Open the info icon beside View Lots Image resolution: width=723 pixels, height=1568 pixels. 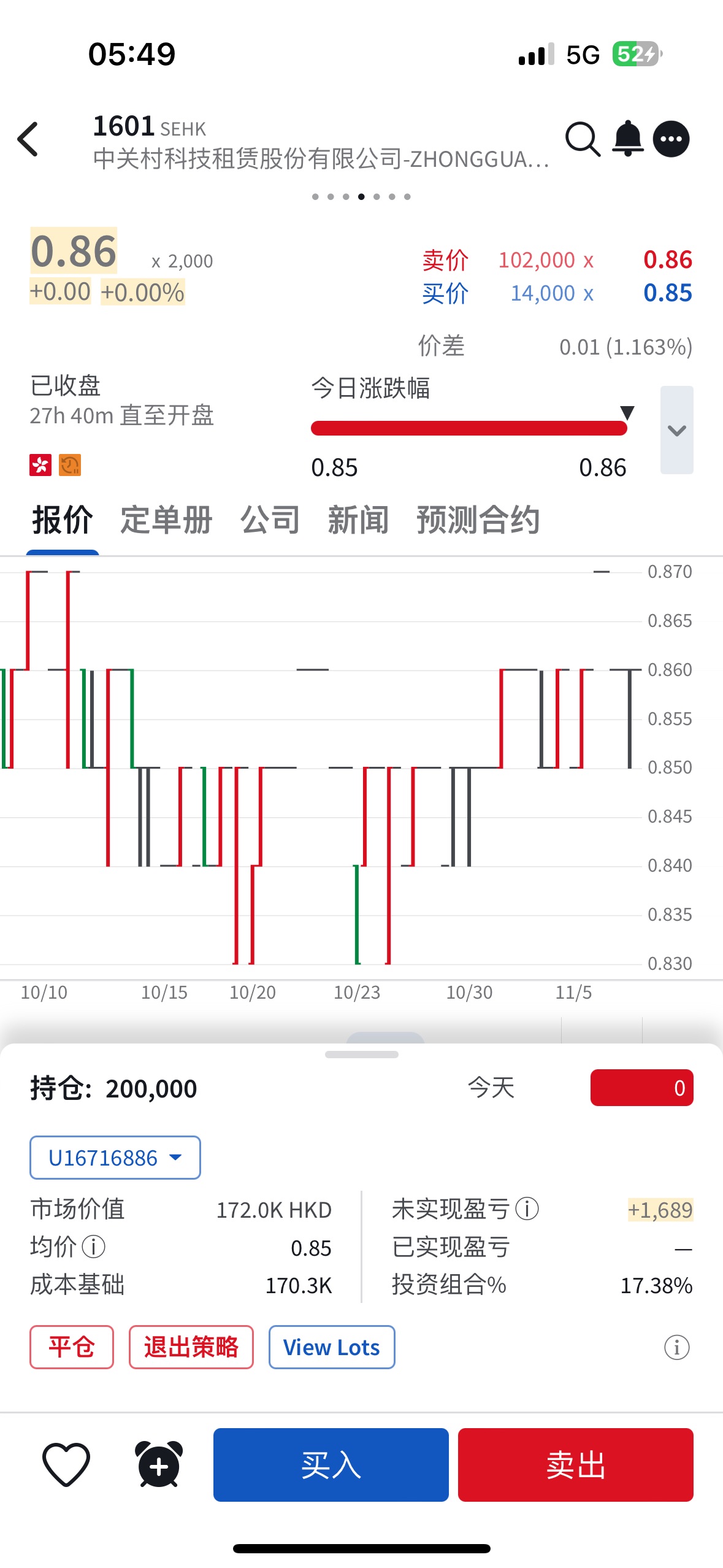[676, 1348]
